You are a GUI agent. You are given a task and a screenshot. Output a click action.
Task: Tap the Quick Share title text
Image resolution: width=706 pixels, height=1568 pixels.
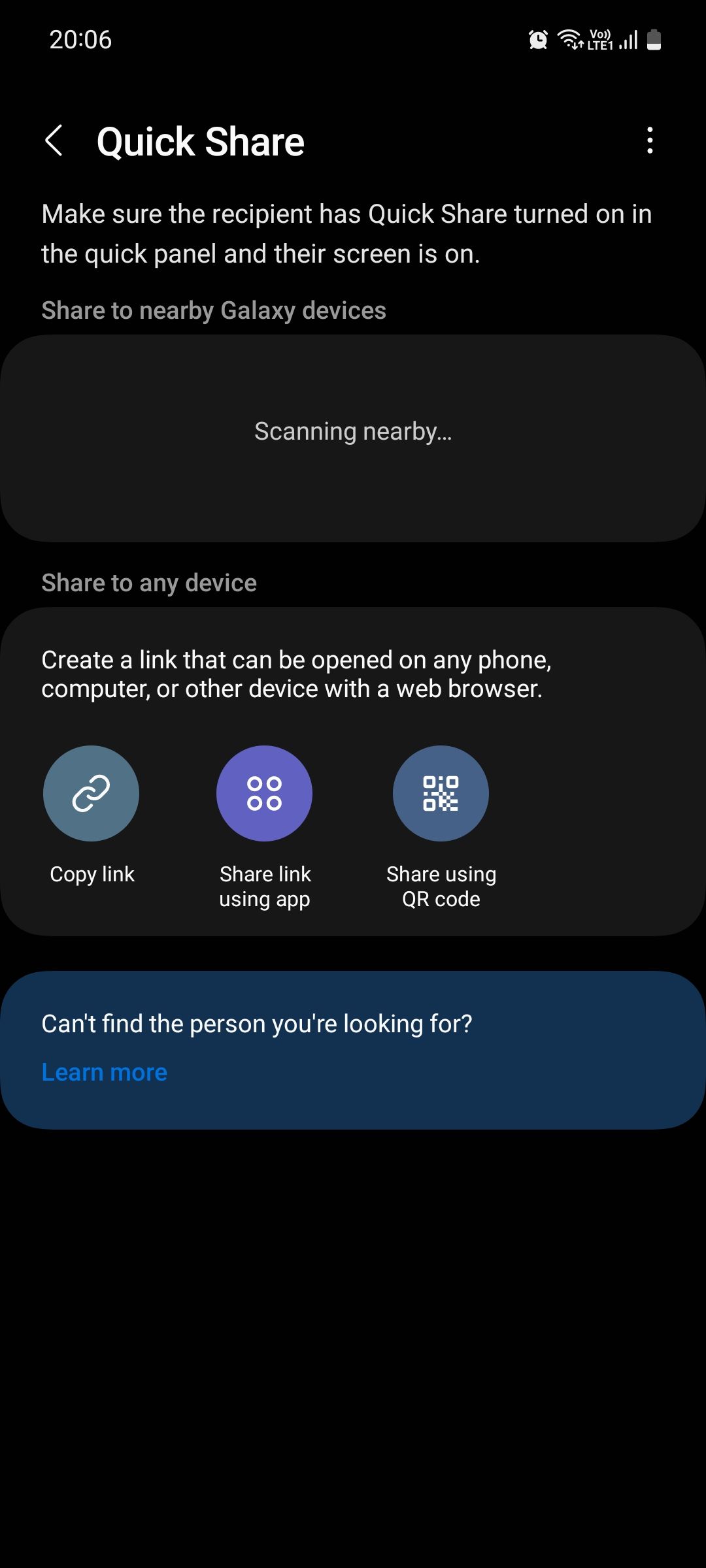tap(200, 140)
